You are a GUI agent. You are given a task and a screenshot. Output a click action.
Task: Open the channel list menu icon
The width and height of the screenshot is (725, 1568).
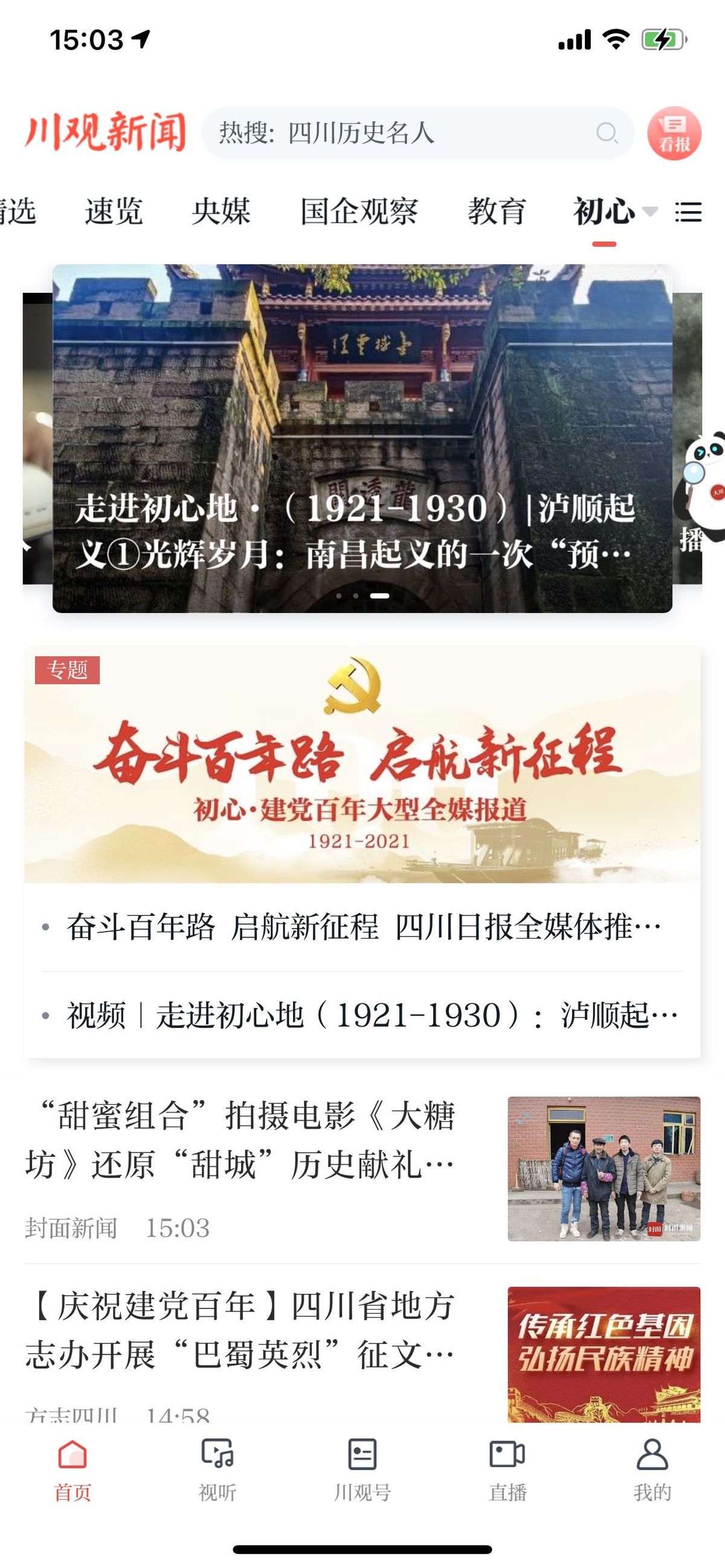point(688,212)
